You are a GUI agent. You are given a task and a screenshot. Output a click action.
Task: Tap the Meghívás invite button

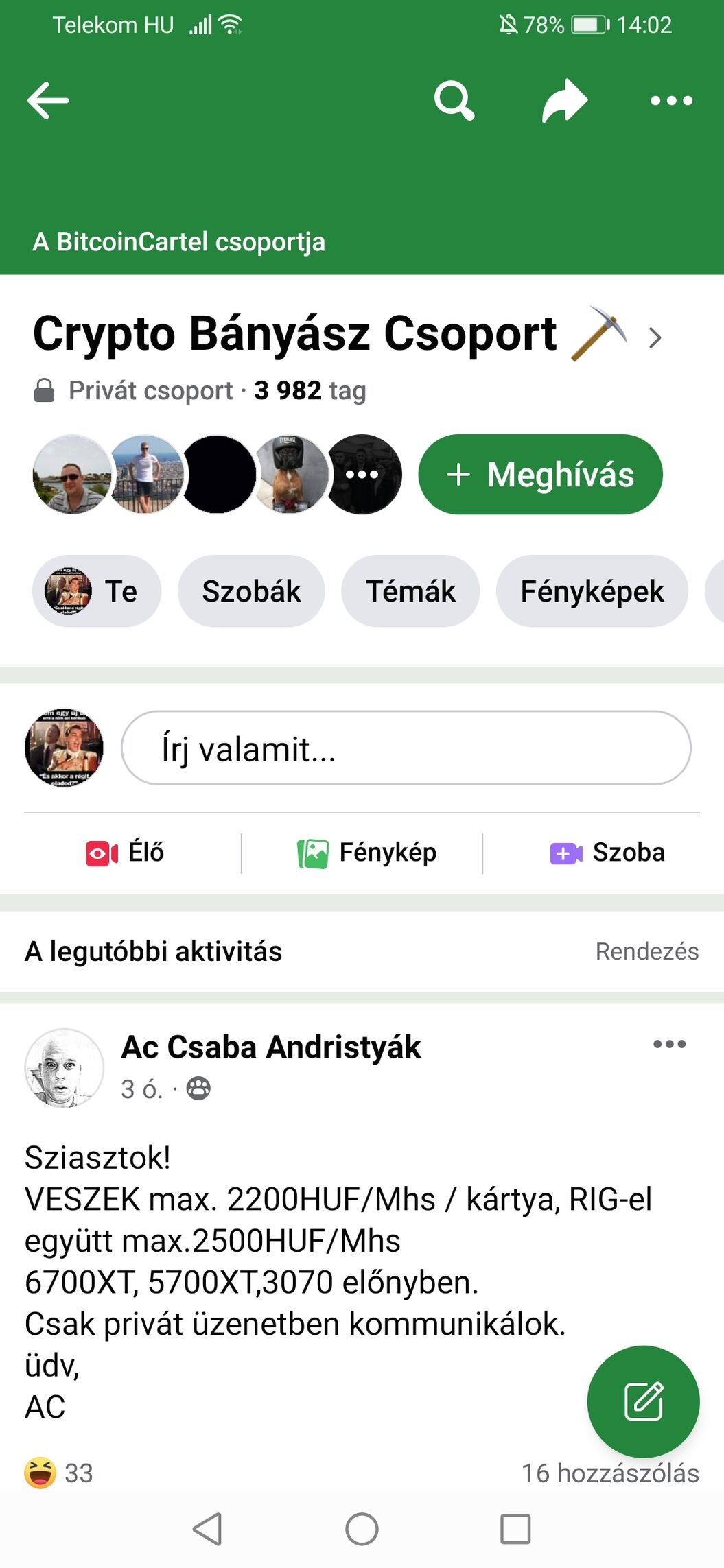tap(540, 474)
